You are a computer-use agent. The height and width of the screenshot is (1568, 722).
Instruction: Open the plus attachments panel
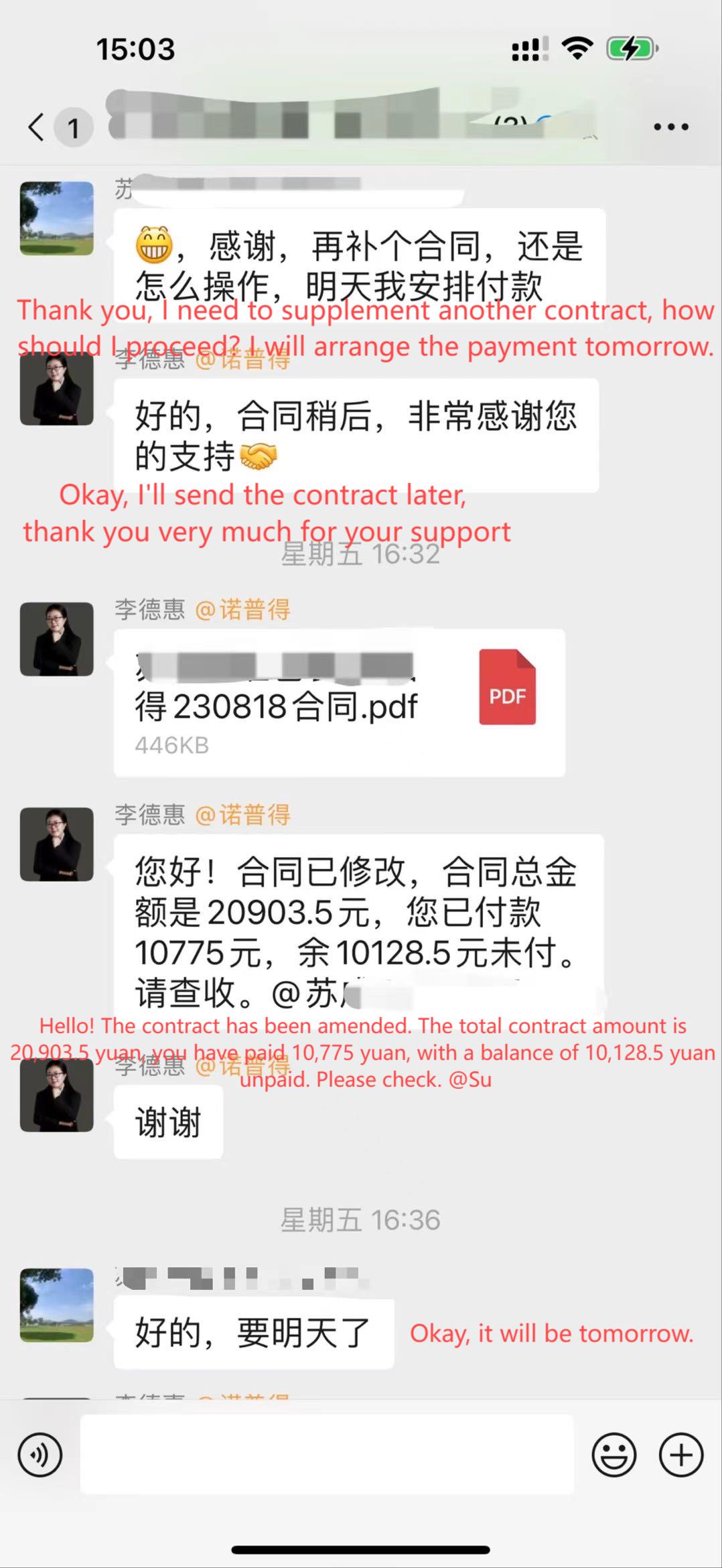(681, 1455)
